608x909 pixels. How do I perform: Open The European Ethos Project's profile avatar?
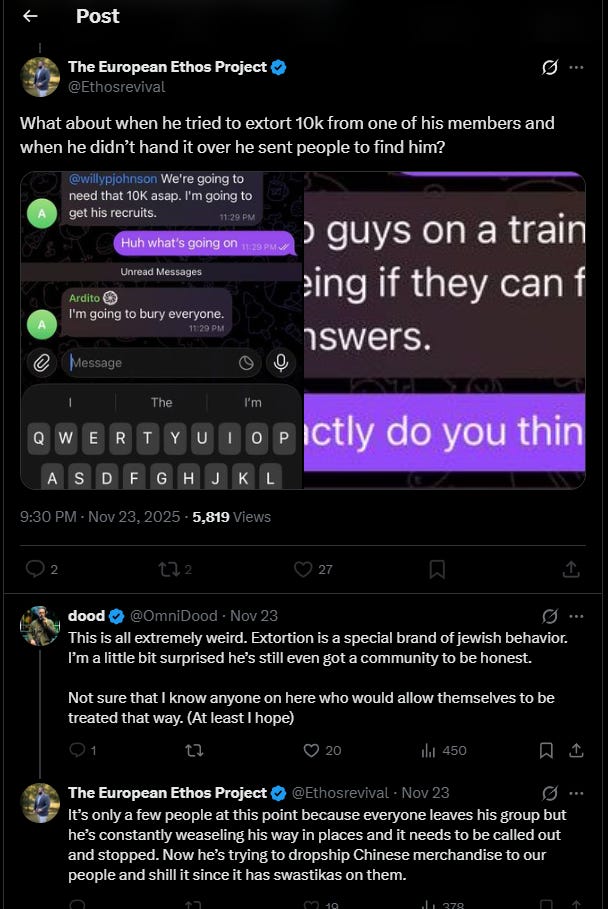pyautogui.click(x=40, y=77)
